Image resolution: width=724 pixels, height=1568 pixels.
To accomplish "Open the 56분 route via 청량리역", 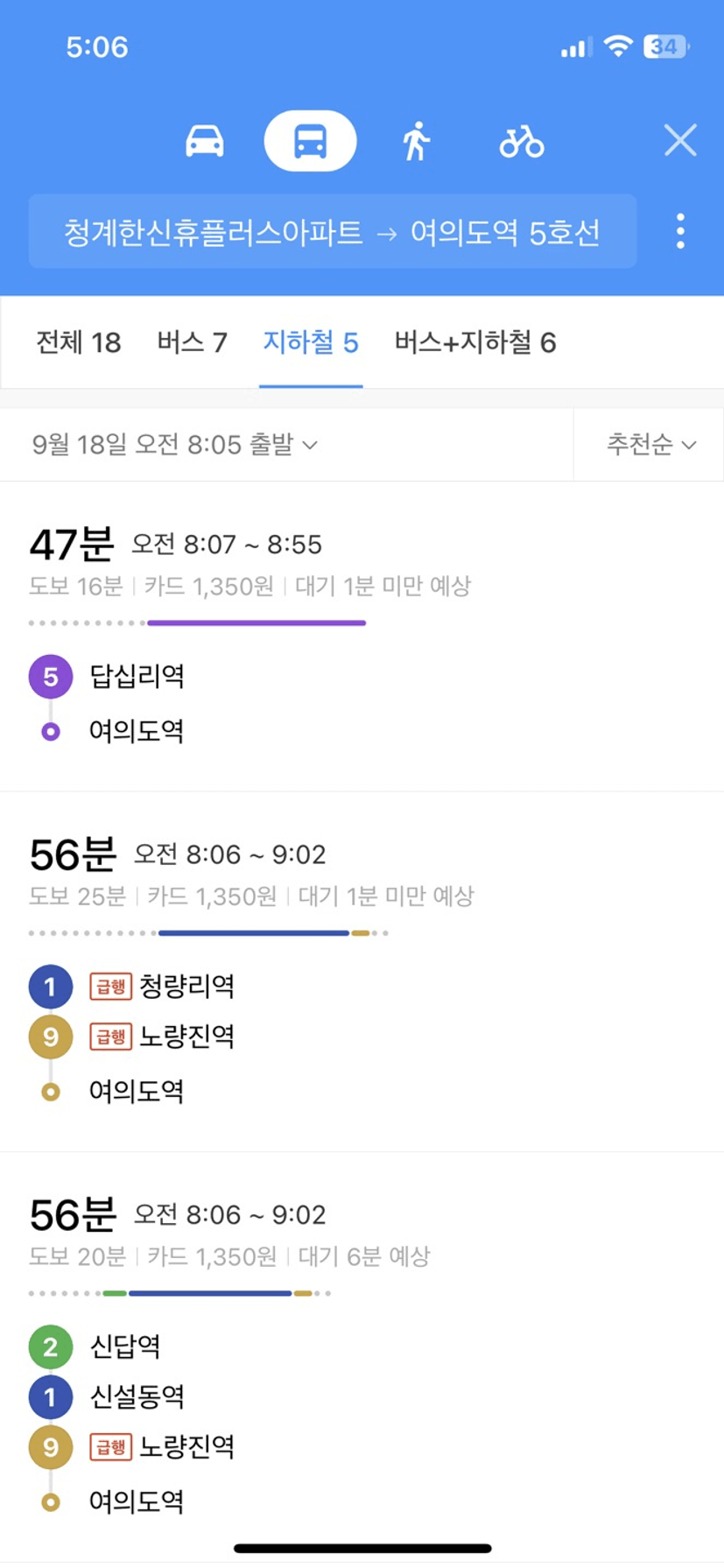I will tap(362, 972).
